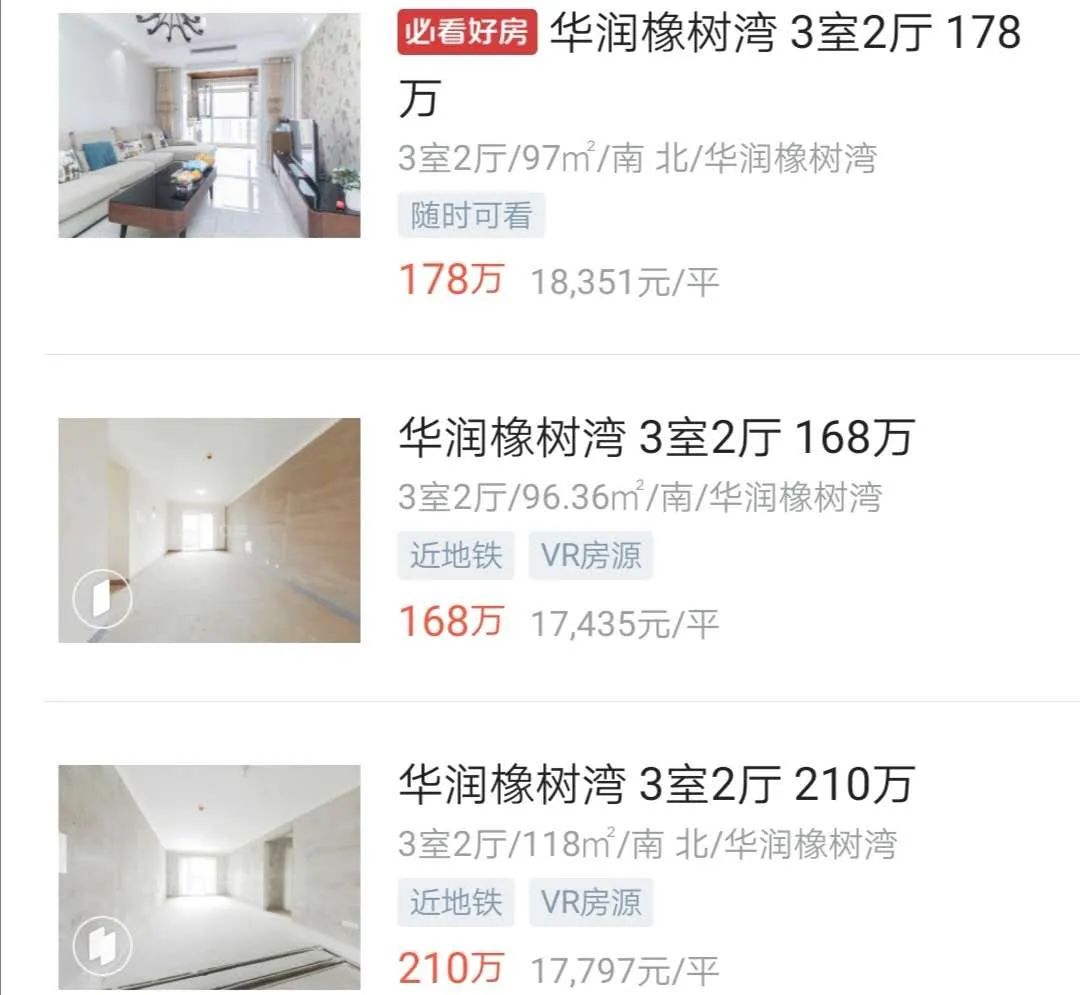
Task: Open VR tour thumbnail of 118m² home
Action: [x=209, y=877]
